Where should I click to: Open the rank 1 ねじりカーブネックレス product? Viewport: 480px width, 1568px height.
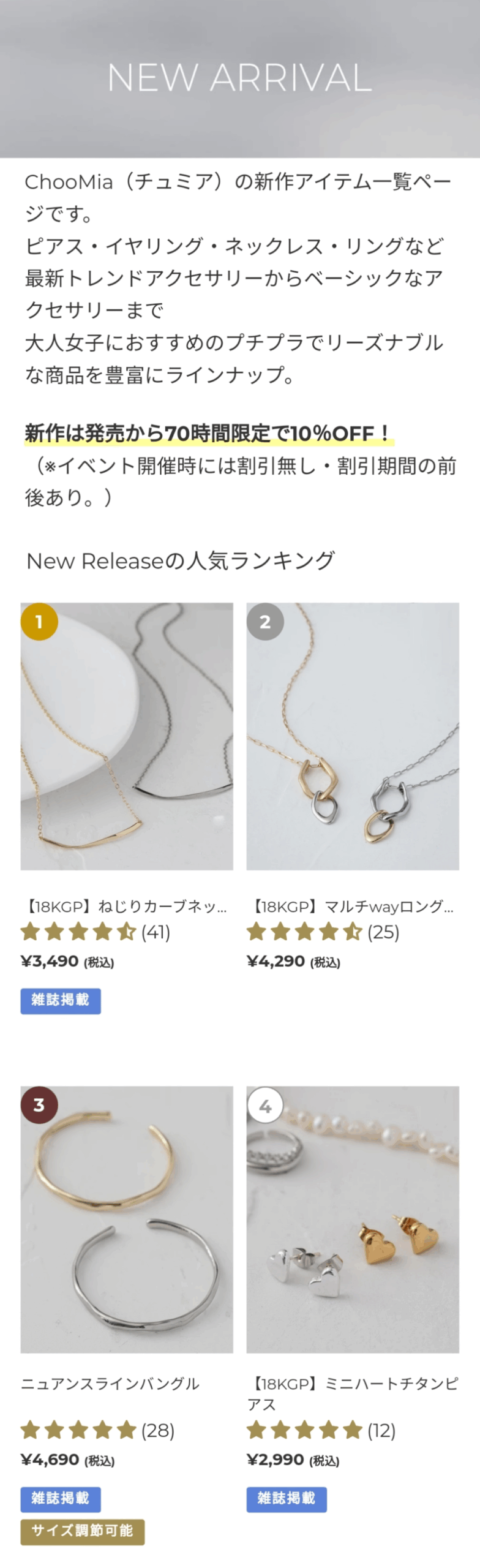point(127,736)
